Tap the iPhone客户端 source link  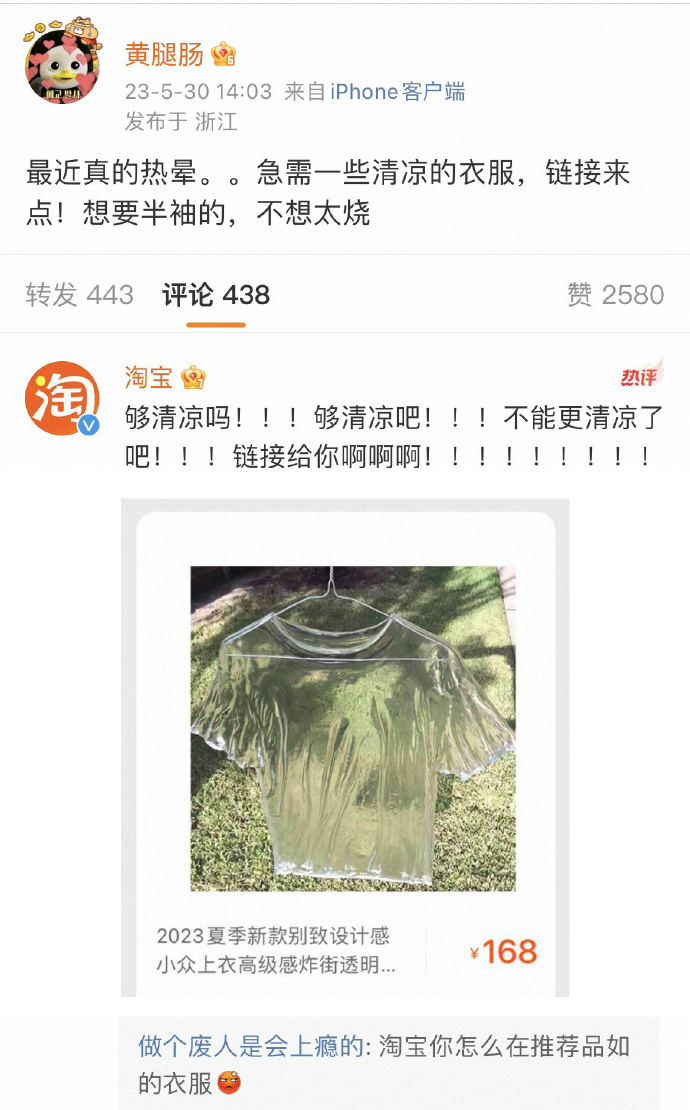pyautogui.click(x=398, y=91)
